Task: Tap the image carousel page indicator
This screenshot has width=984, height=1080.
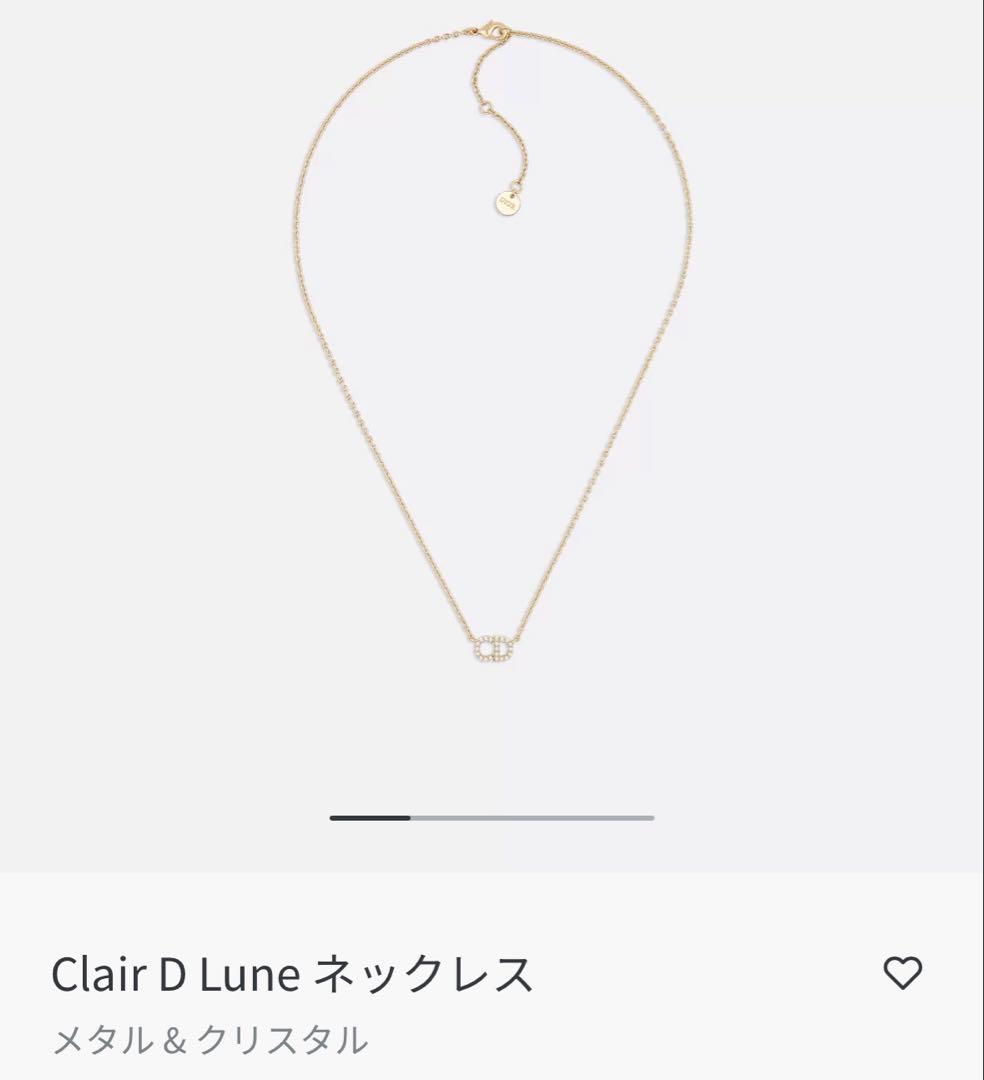Action: click(x=492, y=818)
